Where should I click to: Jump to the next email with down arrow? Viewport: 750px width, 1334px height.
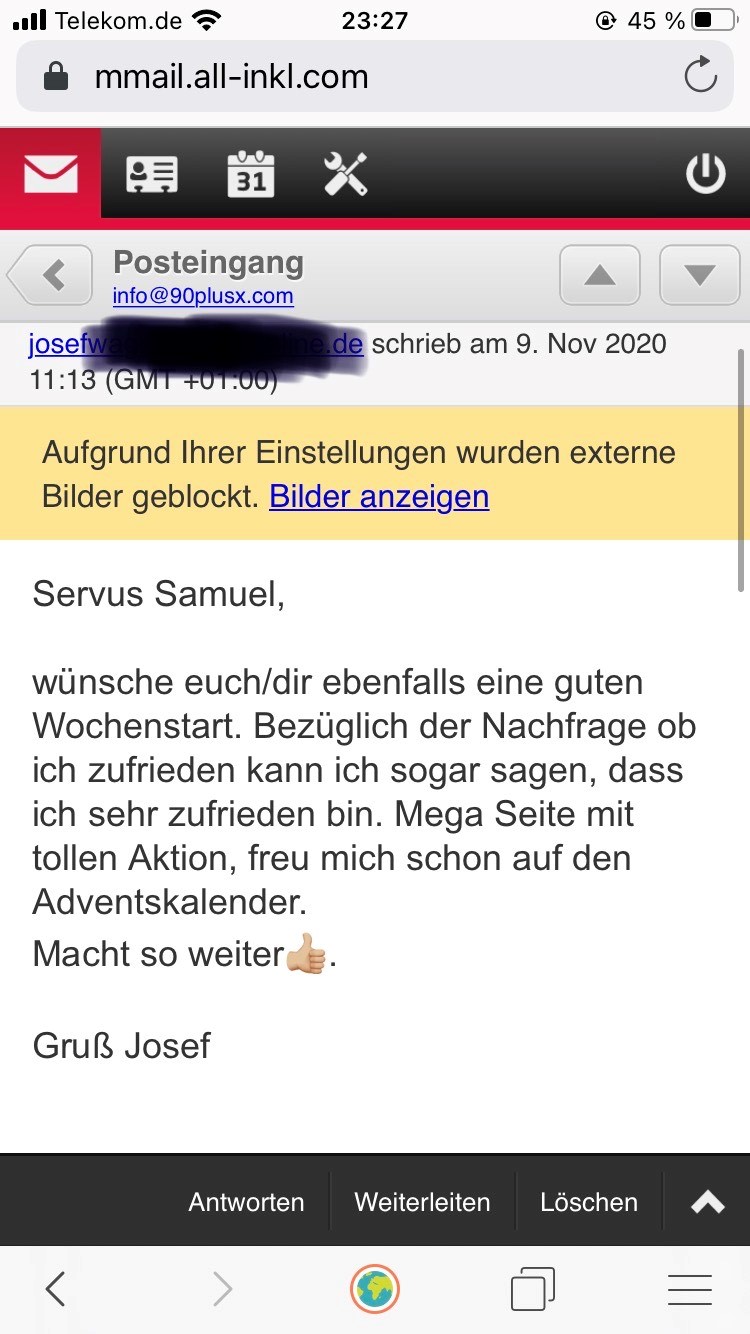click(699, 274)
